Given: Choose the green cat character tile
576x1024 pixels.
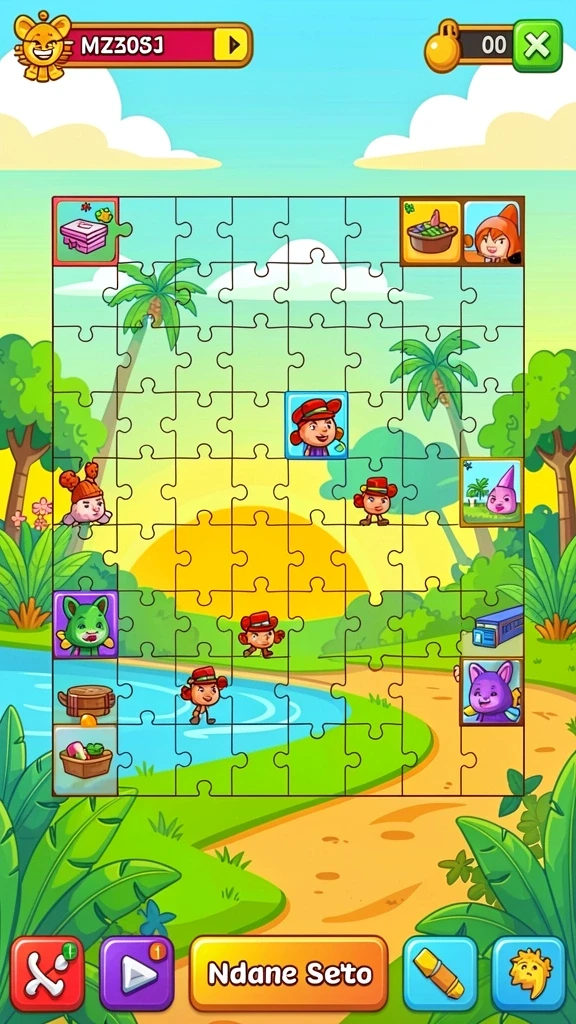Looking at the screenshot, I should click(x=86, y=624).
